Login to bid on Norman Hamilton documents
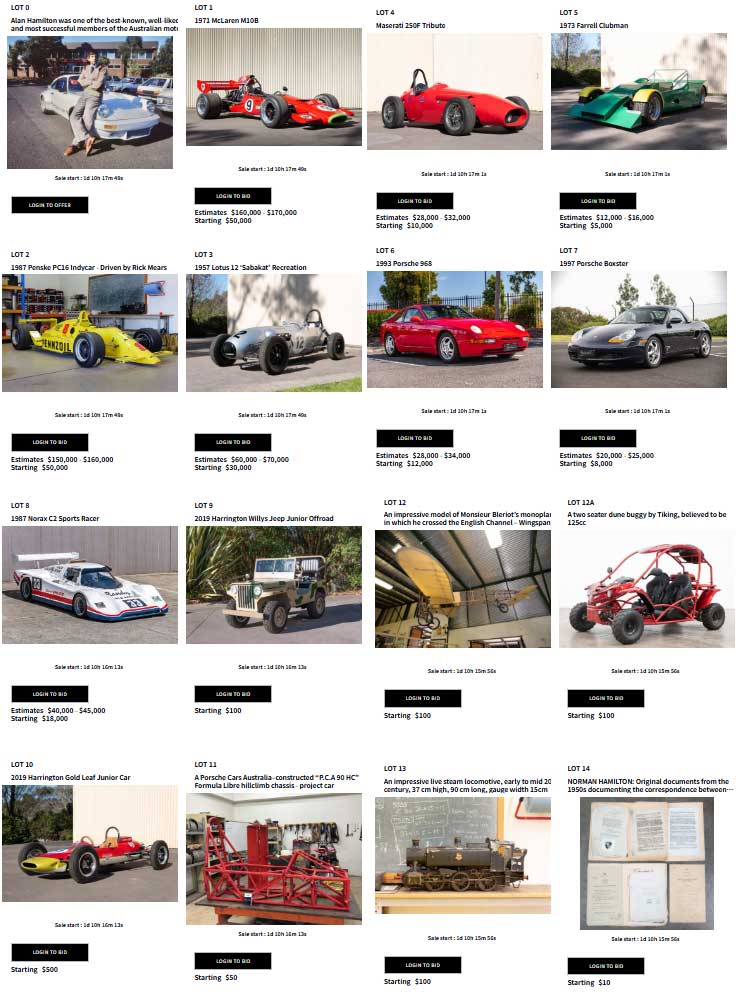Viewport: 743px width, 997px height. 605,966
